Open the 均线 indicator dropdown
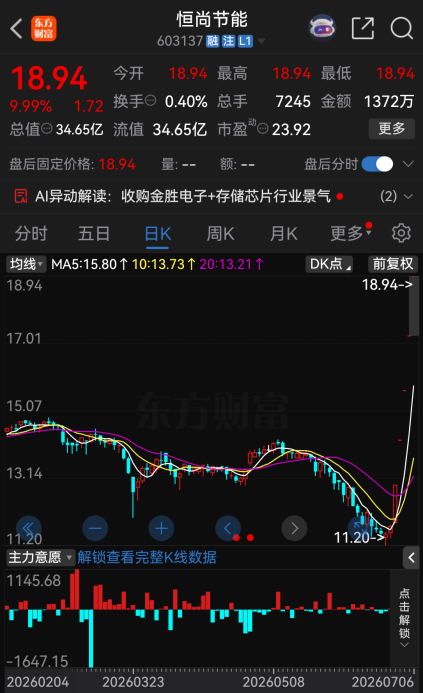The image size is (423, 693). (26, 264)
